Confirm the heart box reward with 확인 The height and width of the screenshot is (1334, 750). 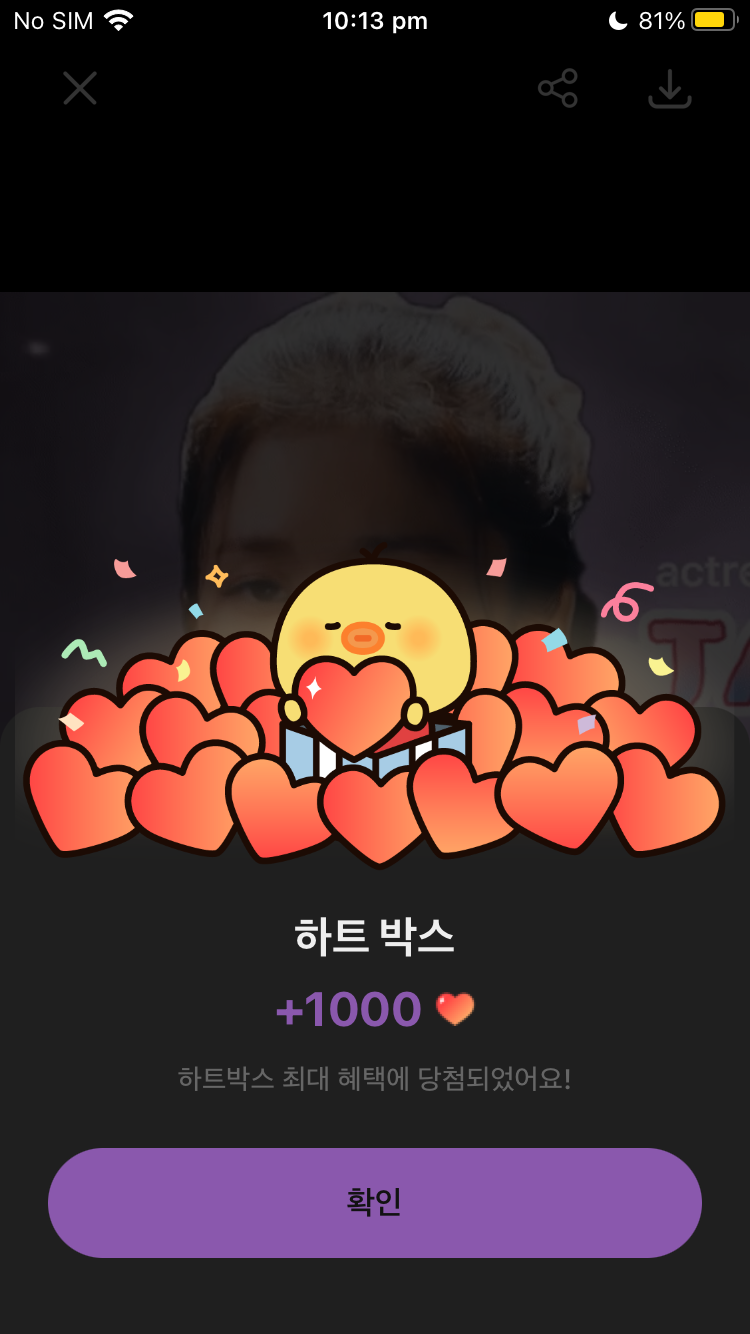point(374,1202)
